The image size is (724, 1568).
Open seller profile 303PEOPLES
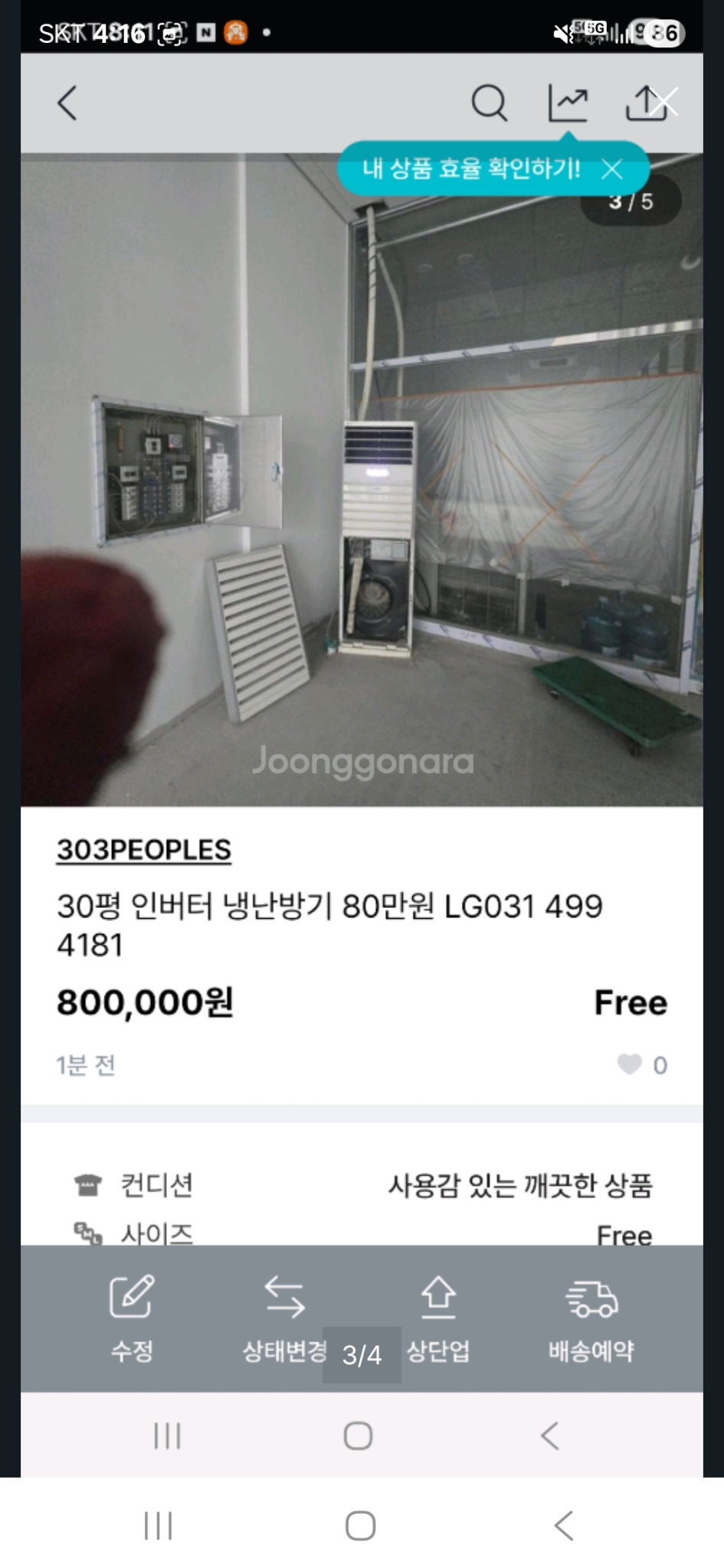pyautogui.click(x=143, y=848)
